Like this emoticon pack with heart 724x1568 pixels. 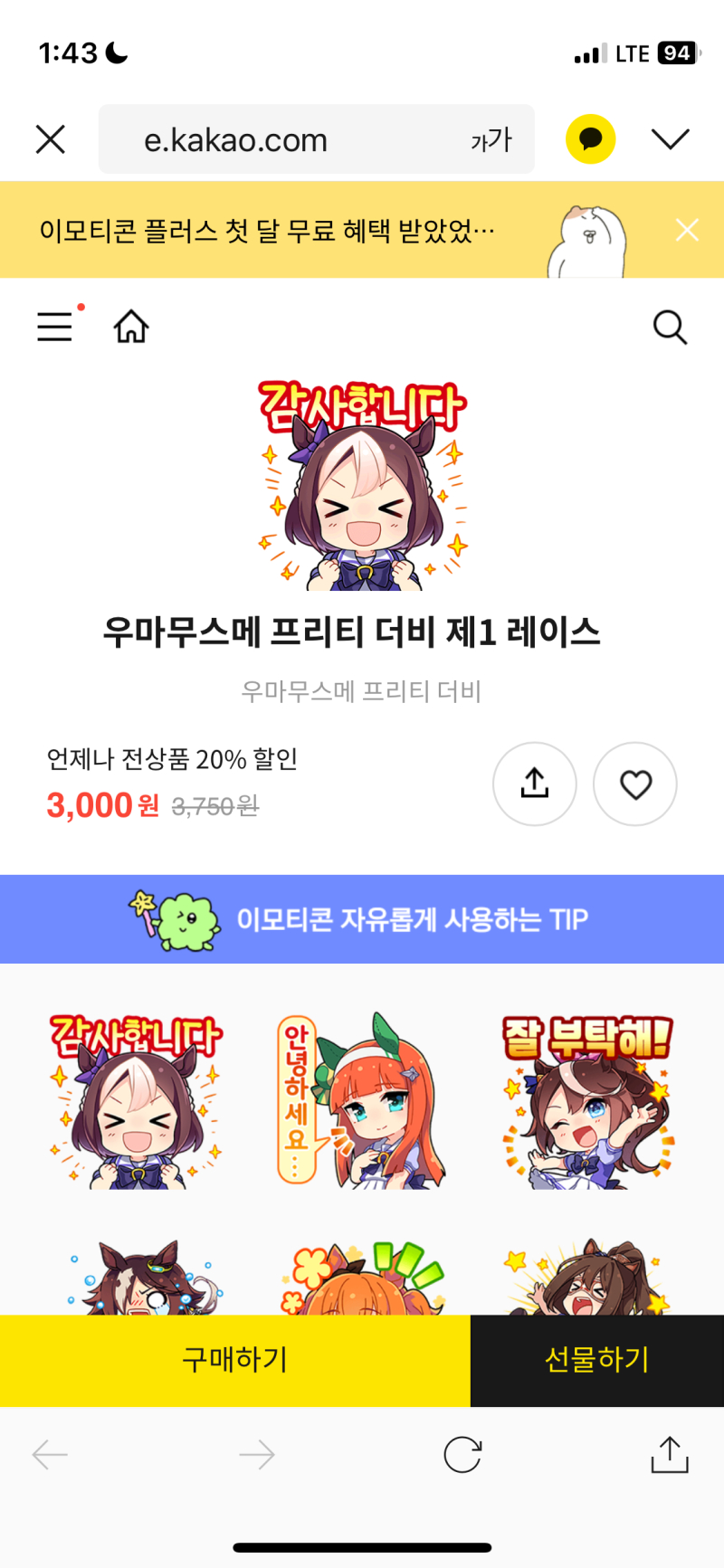tap(635, 784)
